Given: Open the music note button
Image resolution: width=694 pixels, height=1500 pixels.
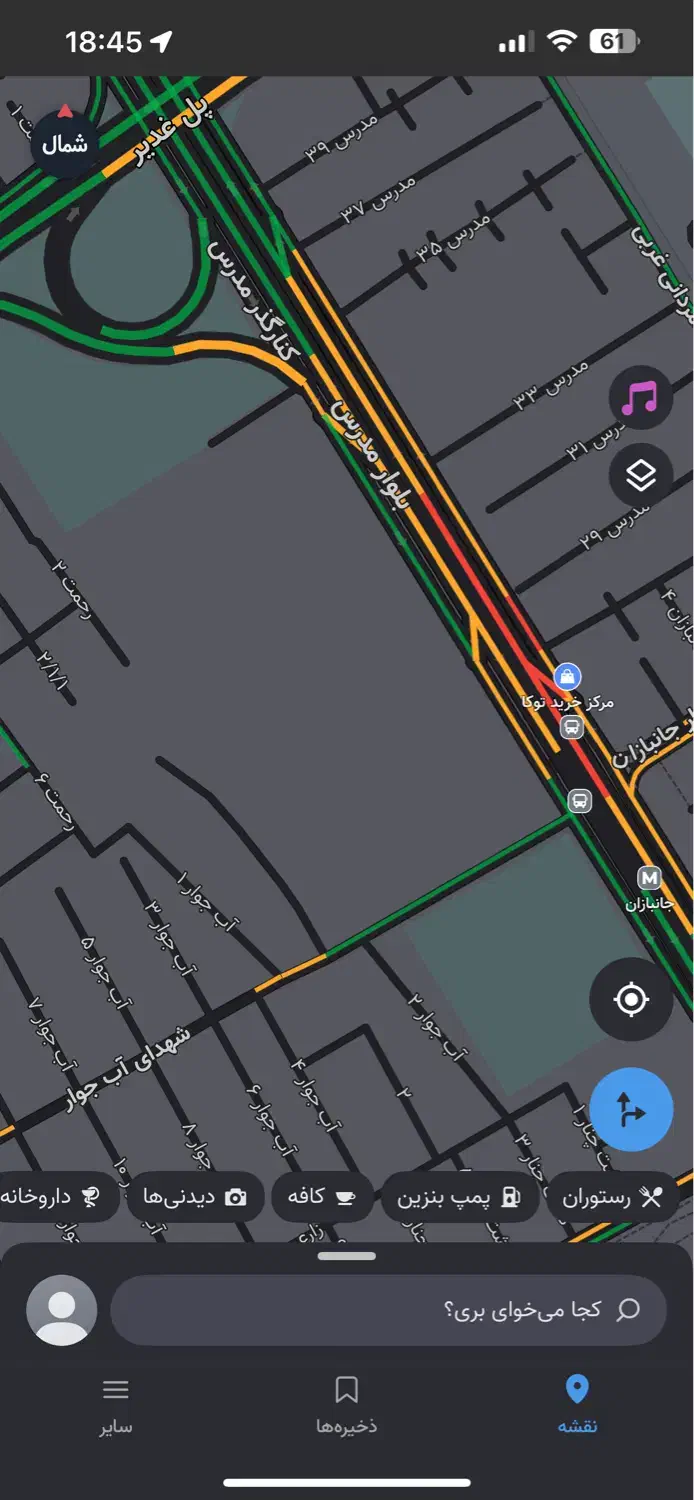Looking at the screenshot, I should pyautogui.click(x=640, y=398).
